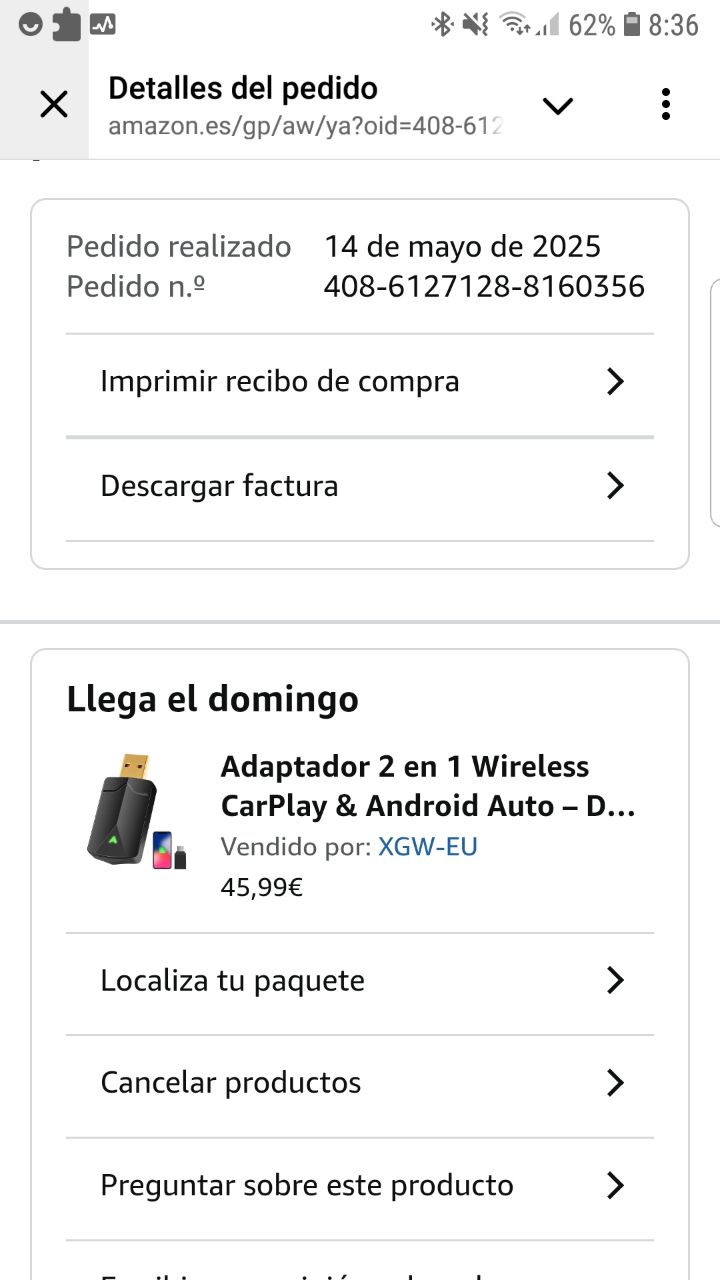Choose Cancelar productos
720x1280 pixels.
pos(360,1083)
